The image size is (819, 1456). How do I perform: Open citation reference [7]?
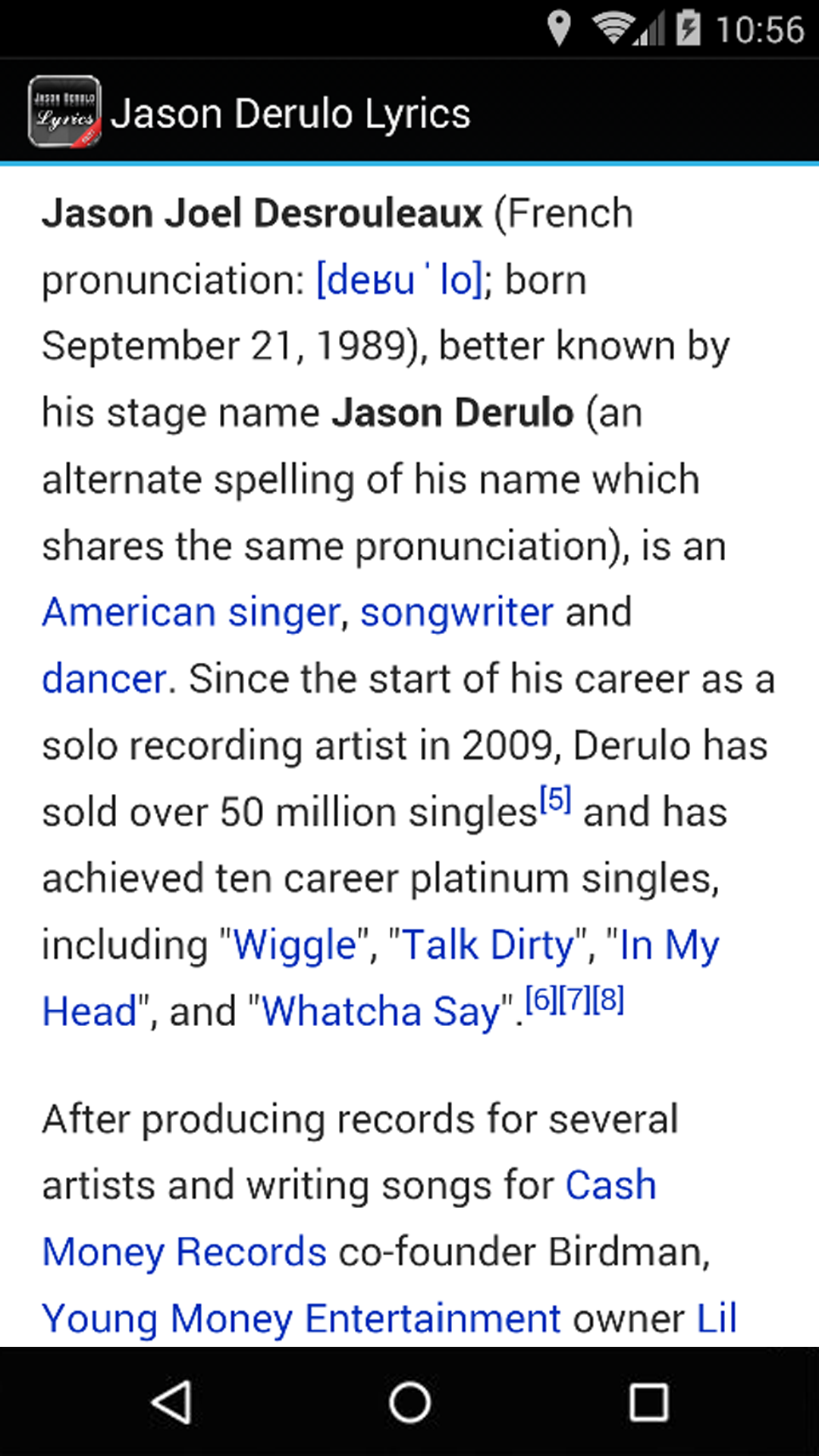(575, 1000)
